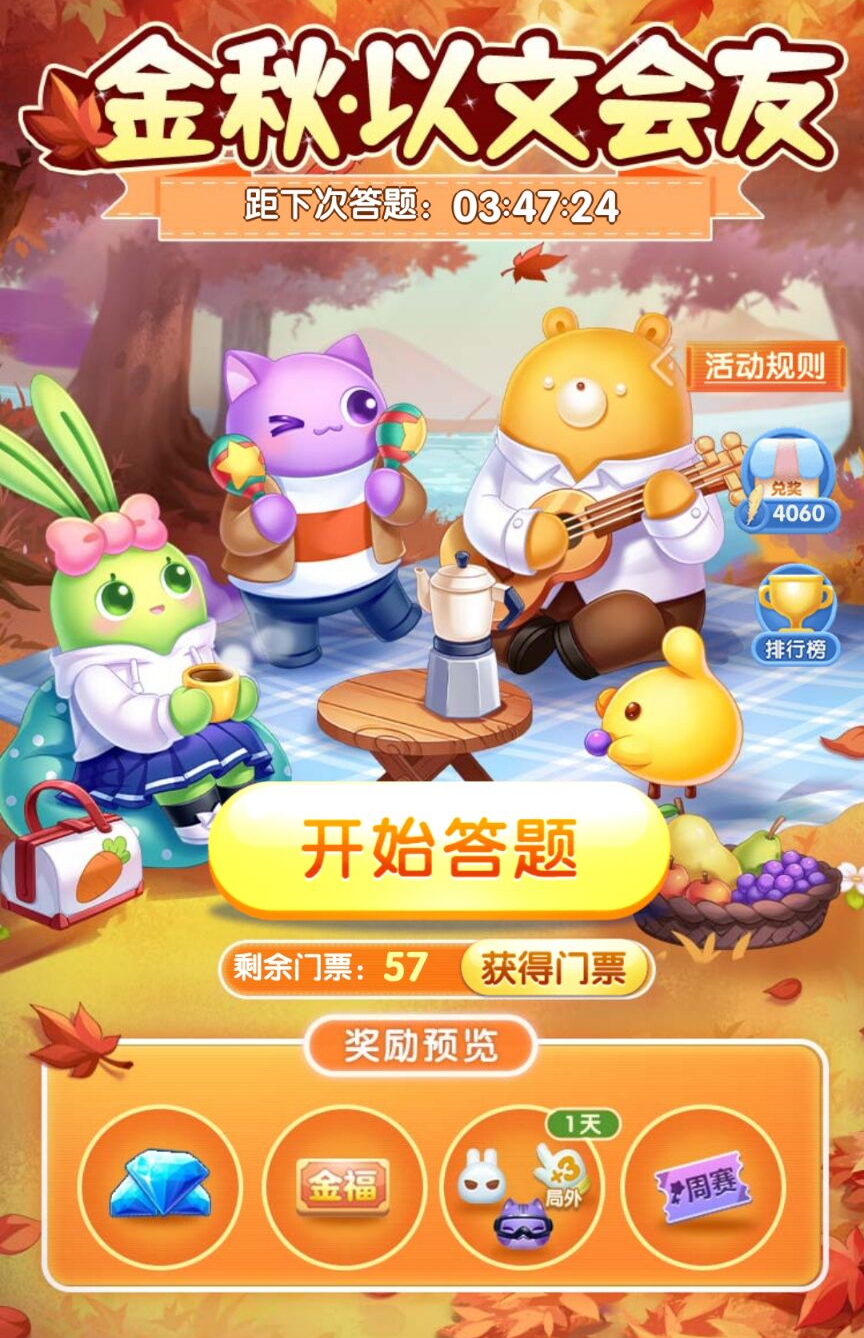View the 1天 avatar reward bundle

(522, 1186)
